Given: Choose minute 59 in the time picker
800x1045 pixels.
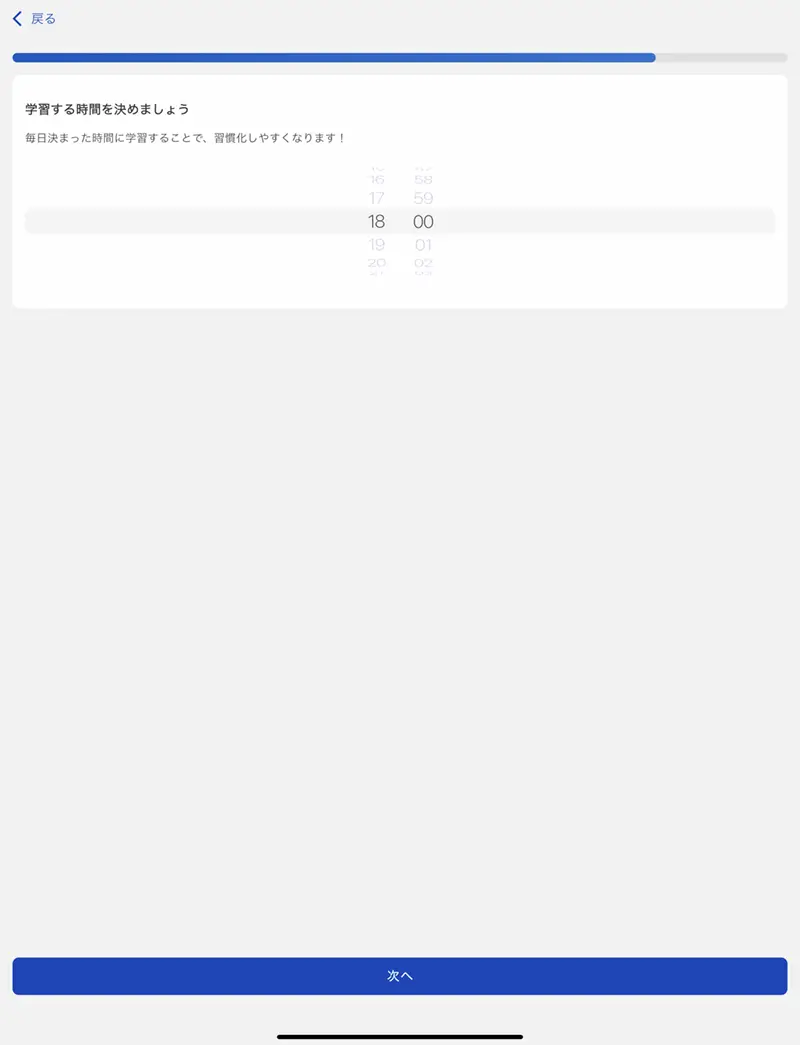Looking at the screenshot, I should (x=423, y=198).
